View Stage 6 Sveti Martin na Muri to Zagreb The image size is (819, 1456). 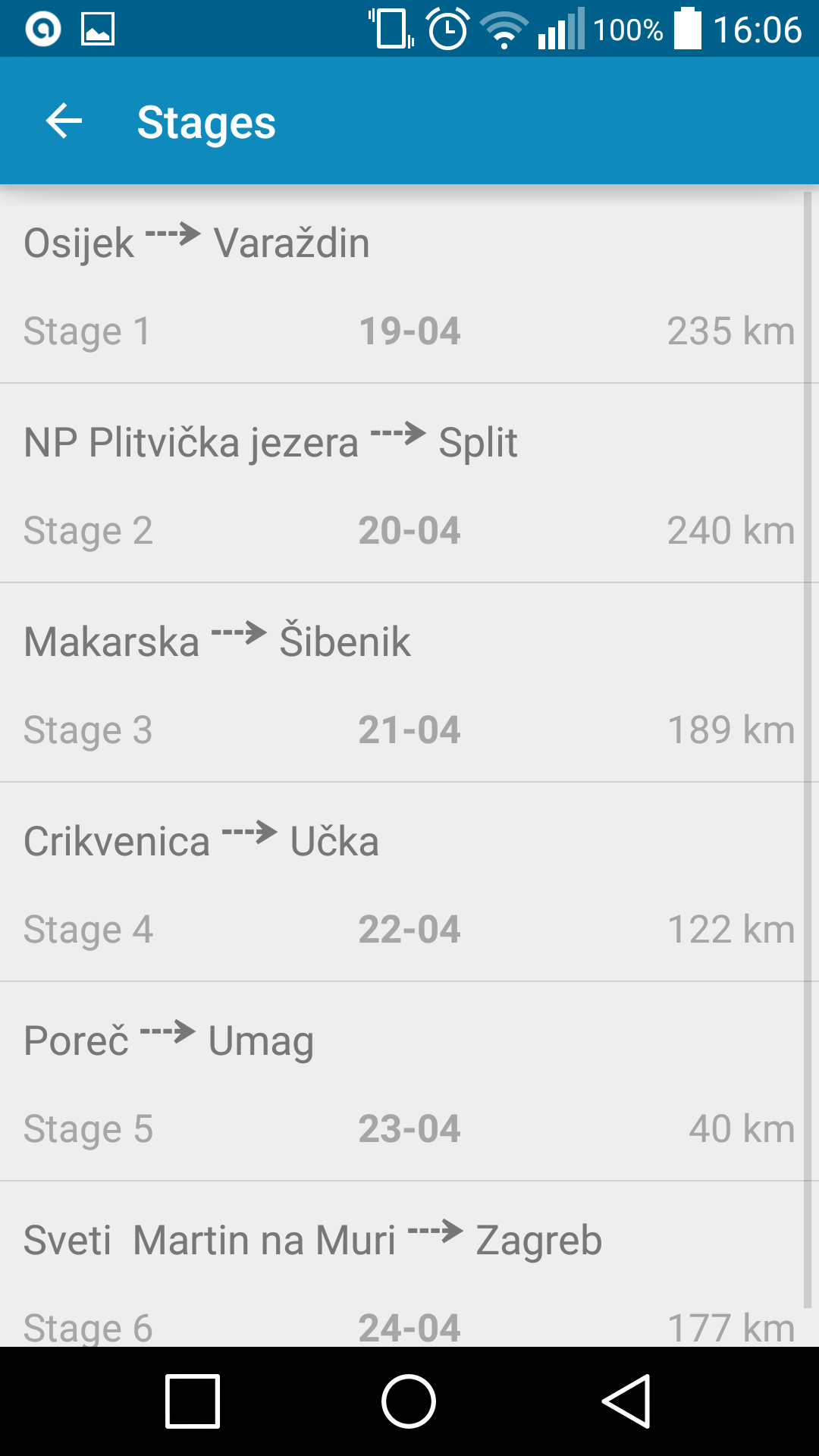point(409,1266)
